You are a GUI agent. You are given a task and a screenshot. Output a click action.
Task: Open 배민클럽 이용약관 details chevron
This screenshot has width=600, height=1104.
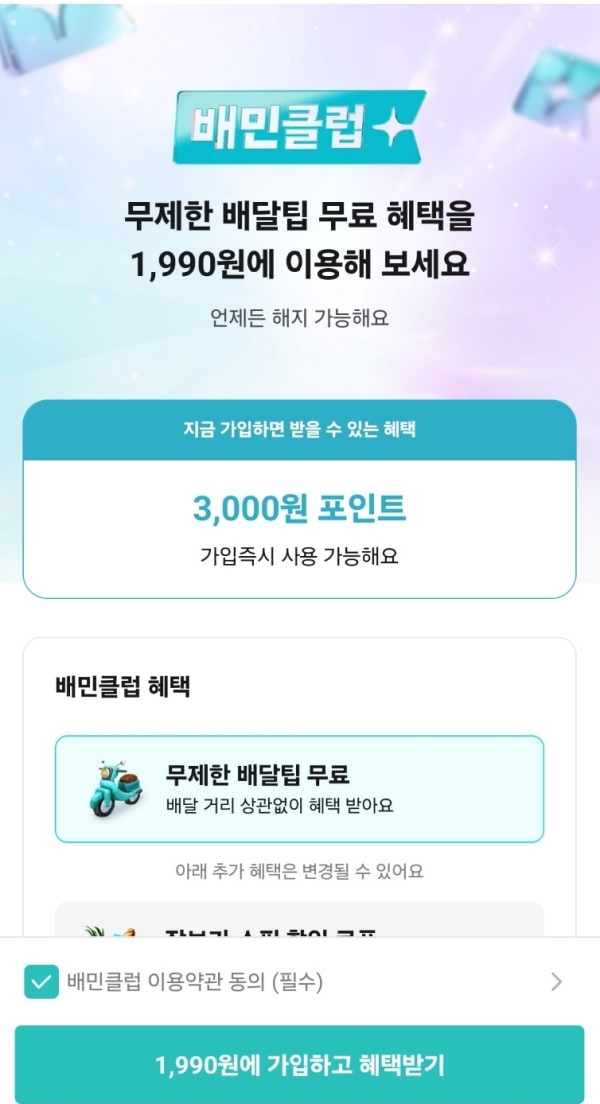557,982
